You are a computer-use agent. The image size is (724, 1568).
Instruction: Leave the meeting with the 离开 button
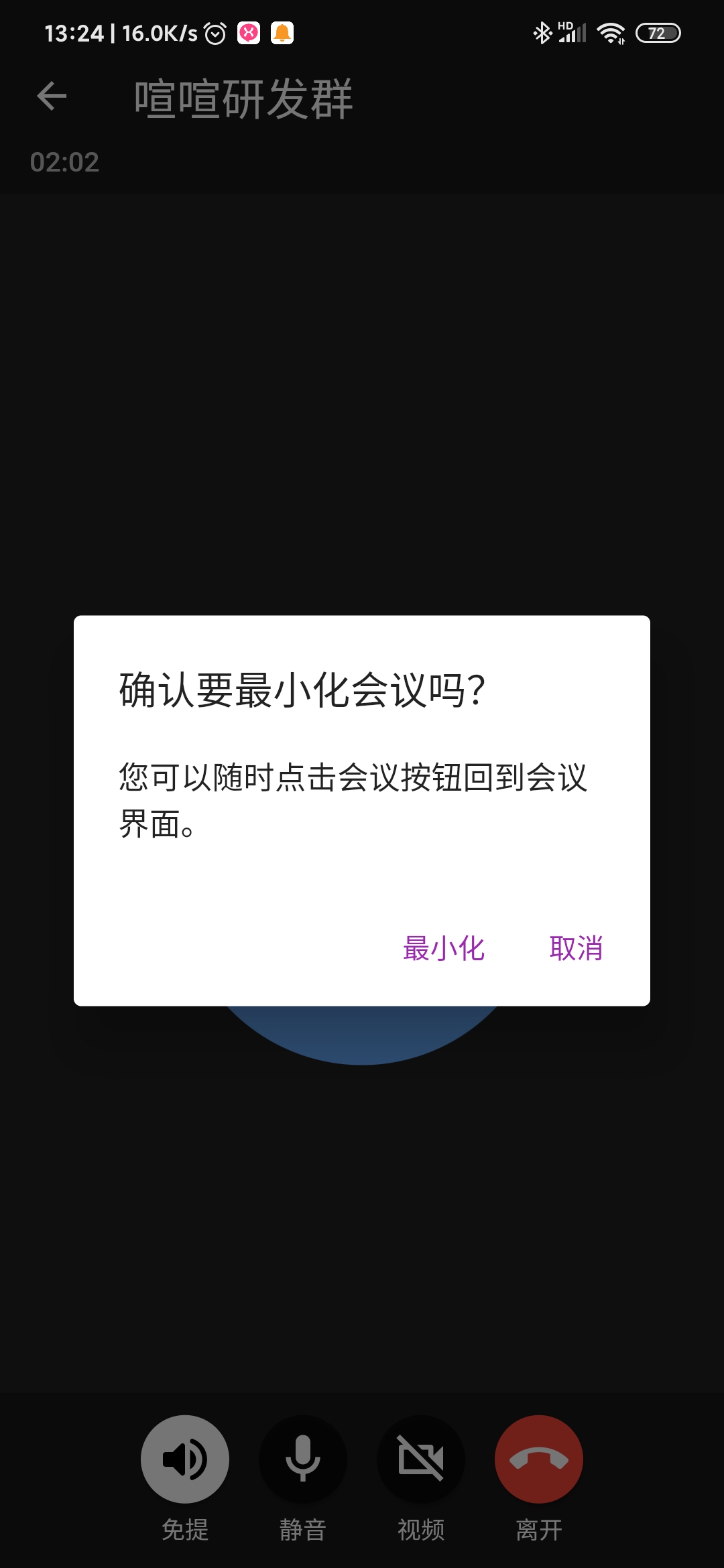click(539, 1459)
